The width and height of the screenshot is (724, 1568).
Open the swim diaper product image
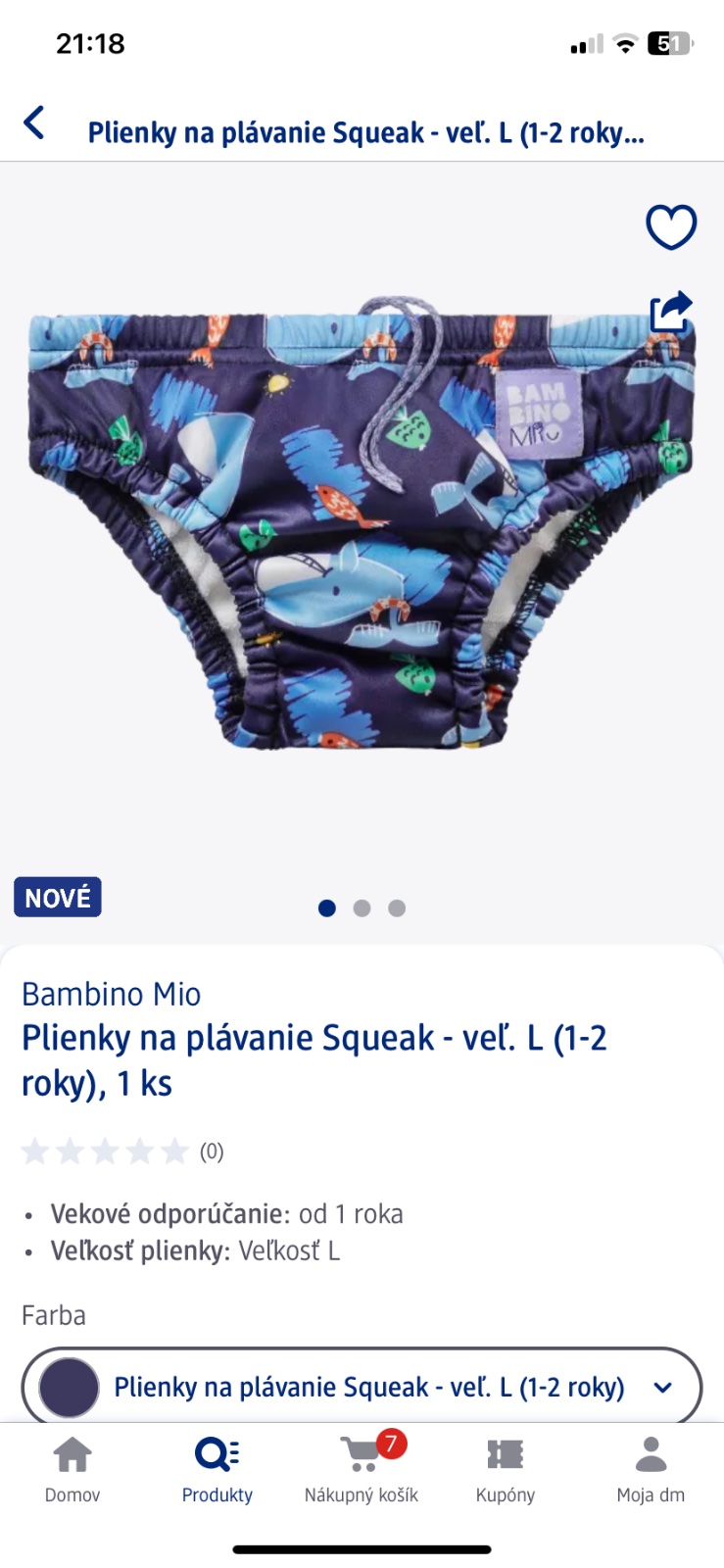pos(362,529)
